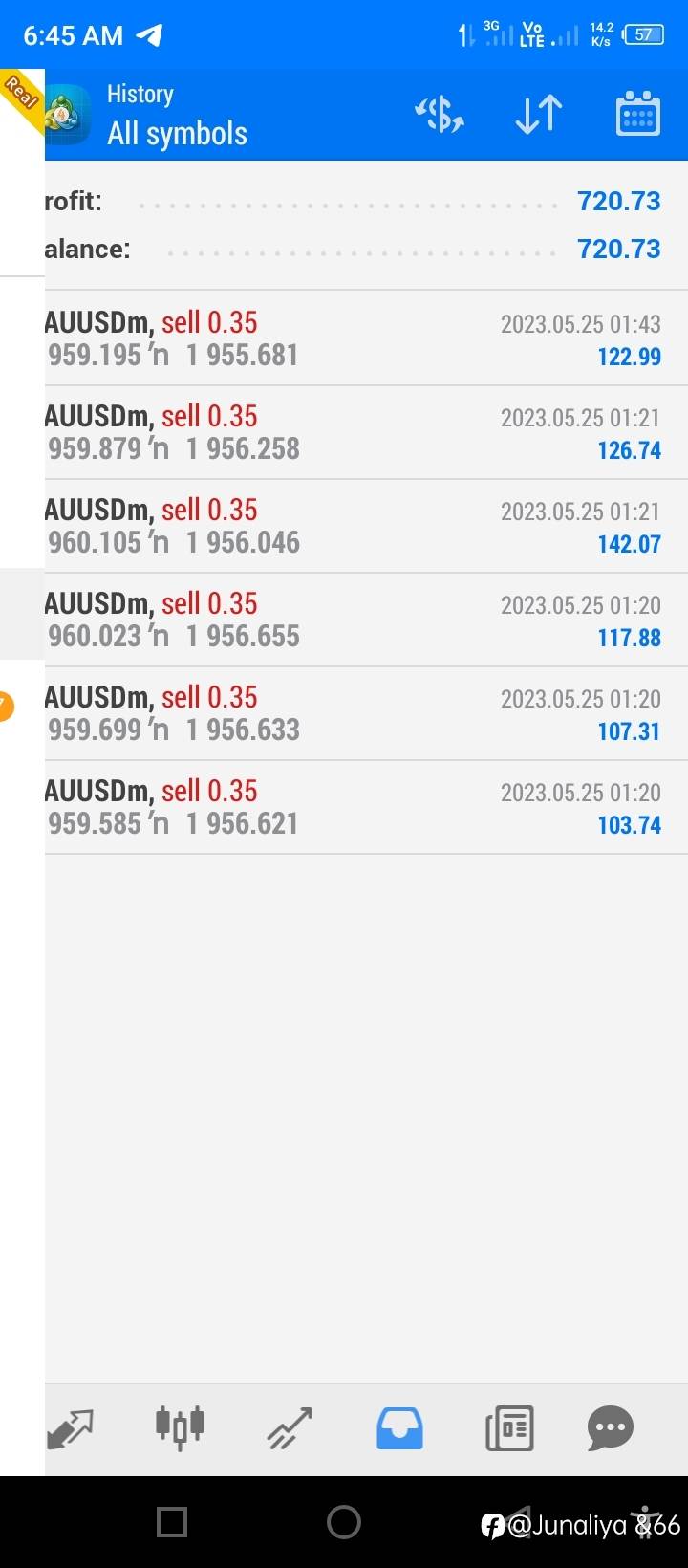Open the calendar date range picker
This screenshot has width=688, height=1568.
(637, 115)
